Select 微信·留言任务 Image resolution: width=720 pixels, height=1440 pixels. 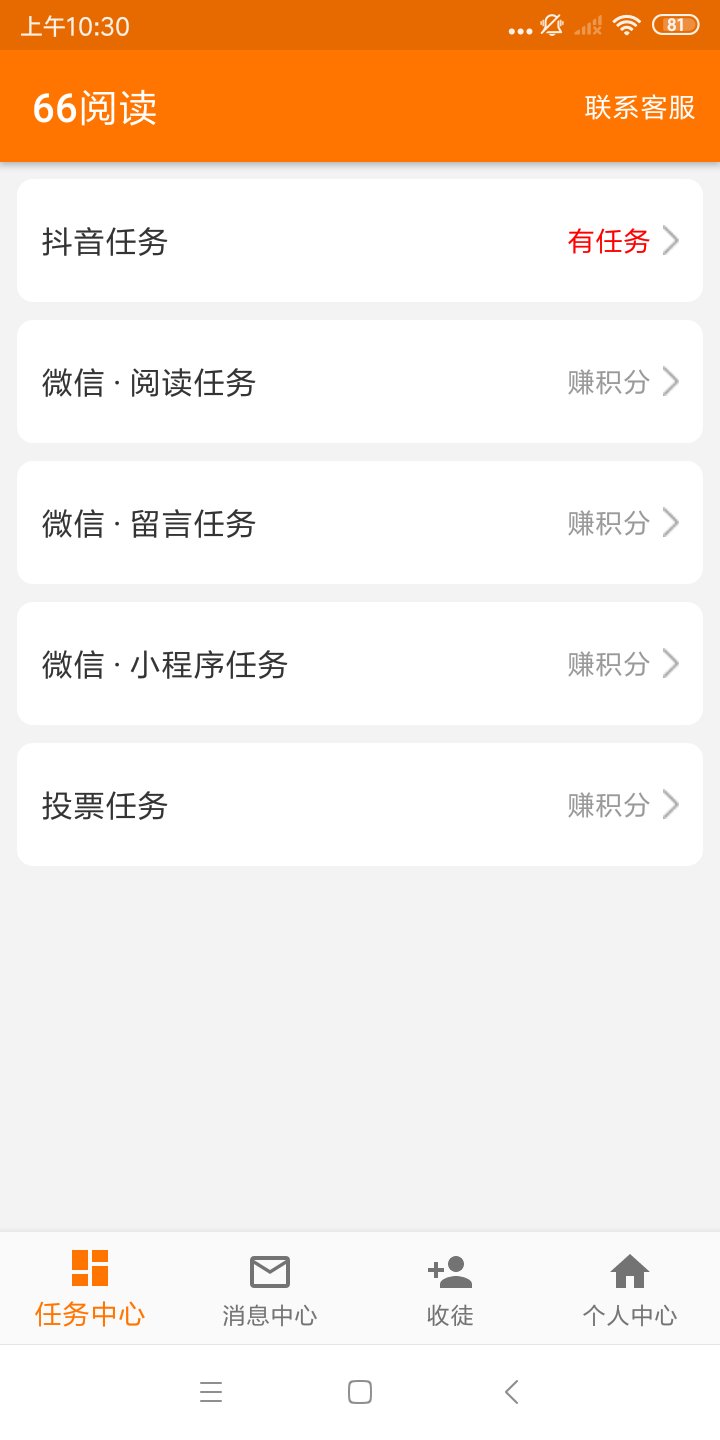360,523
